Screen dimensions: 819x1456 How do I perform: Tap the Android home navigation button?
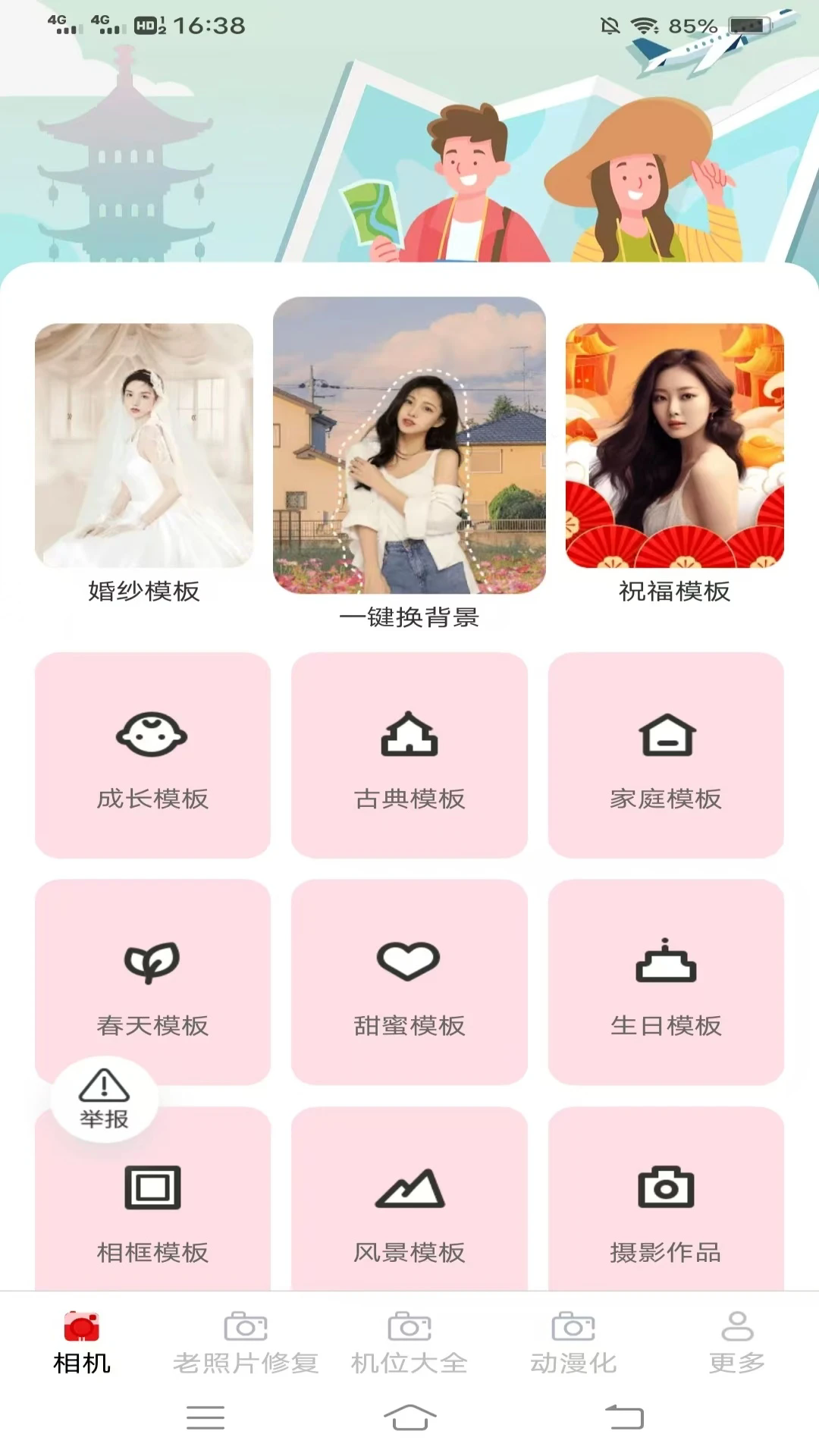(409, 1421)
